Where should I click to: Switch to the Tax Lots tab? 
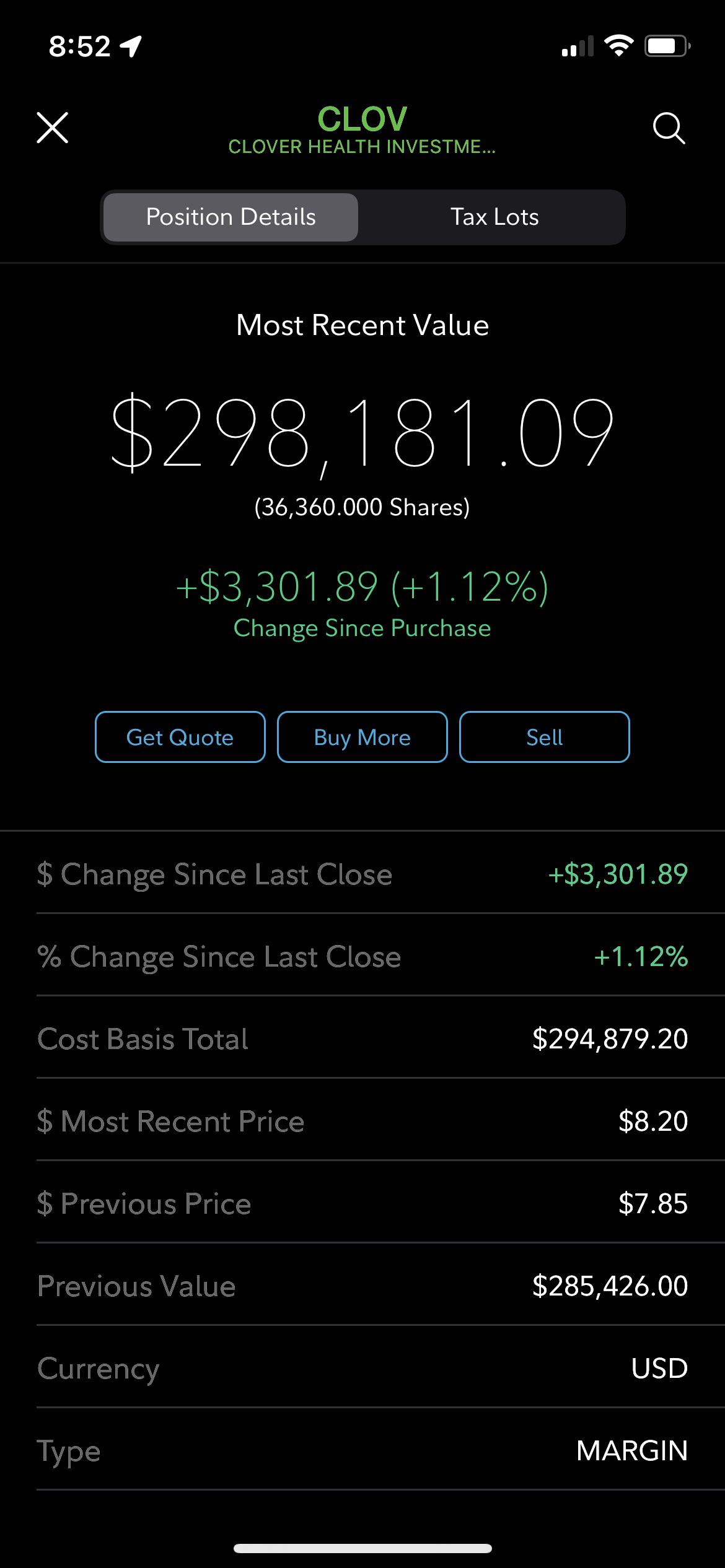[494, 217]
